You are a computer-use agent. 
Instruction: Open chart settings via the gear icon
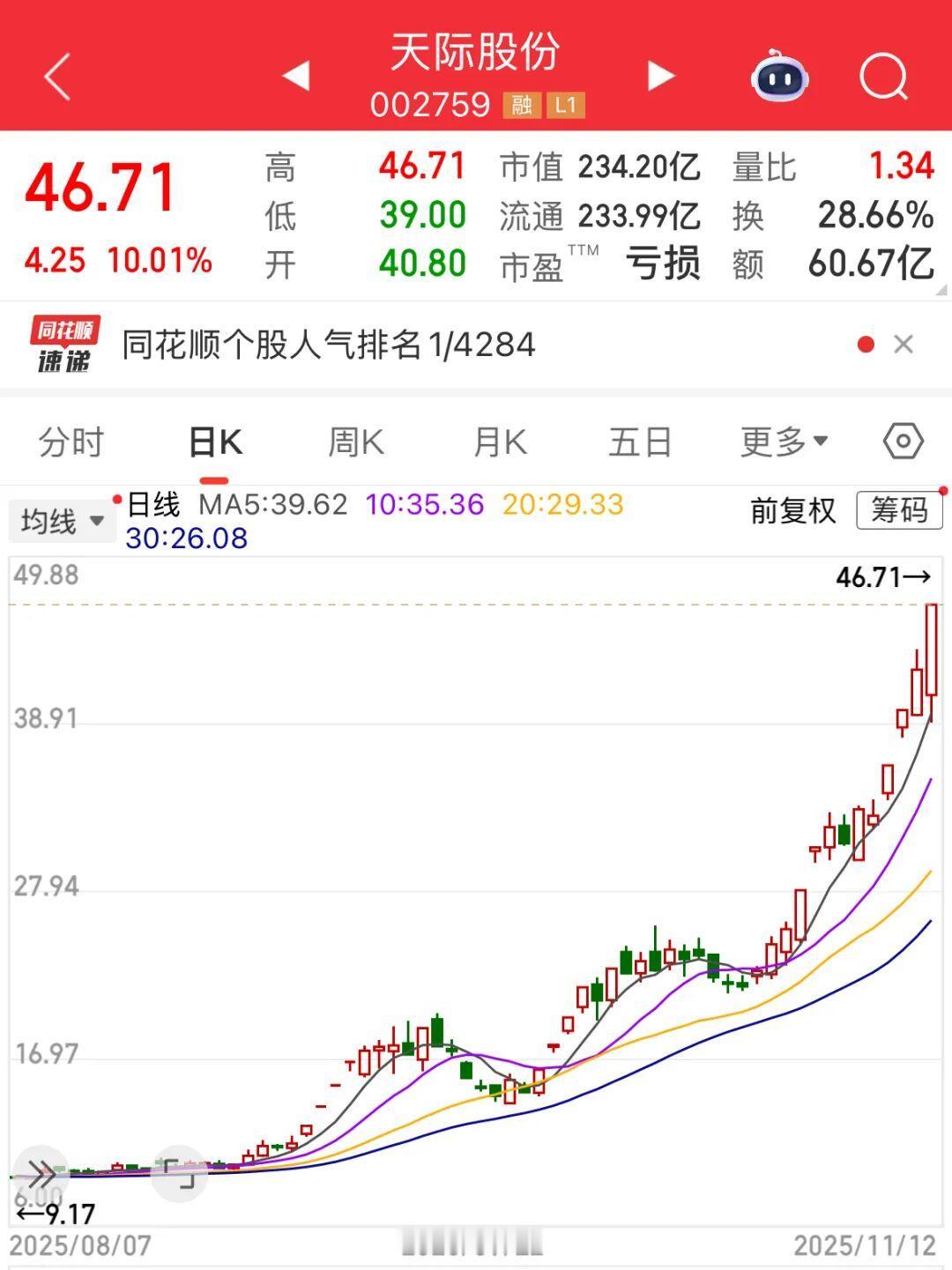(902, 442)
